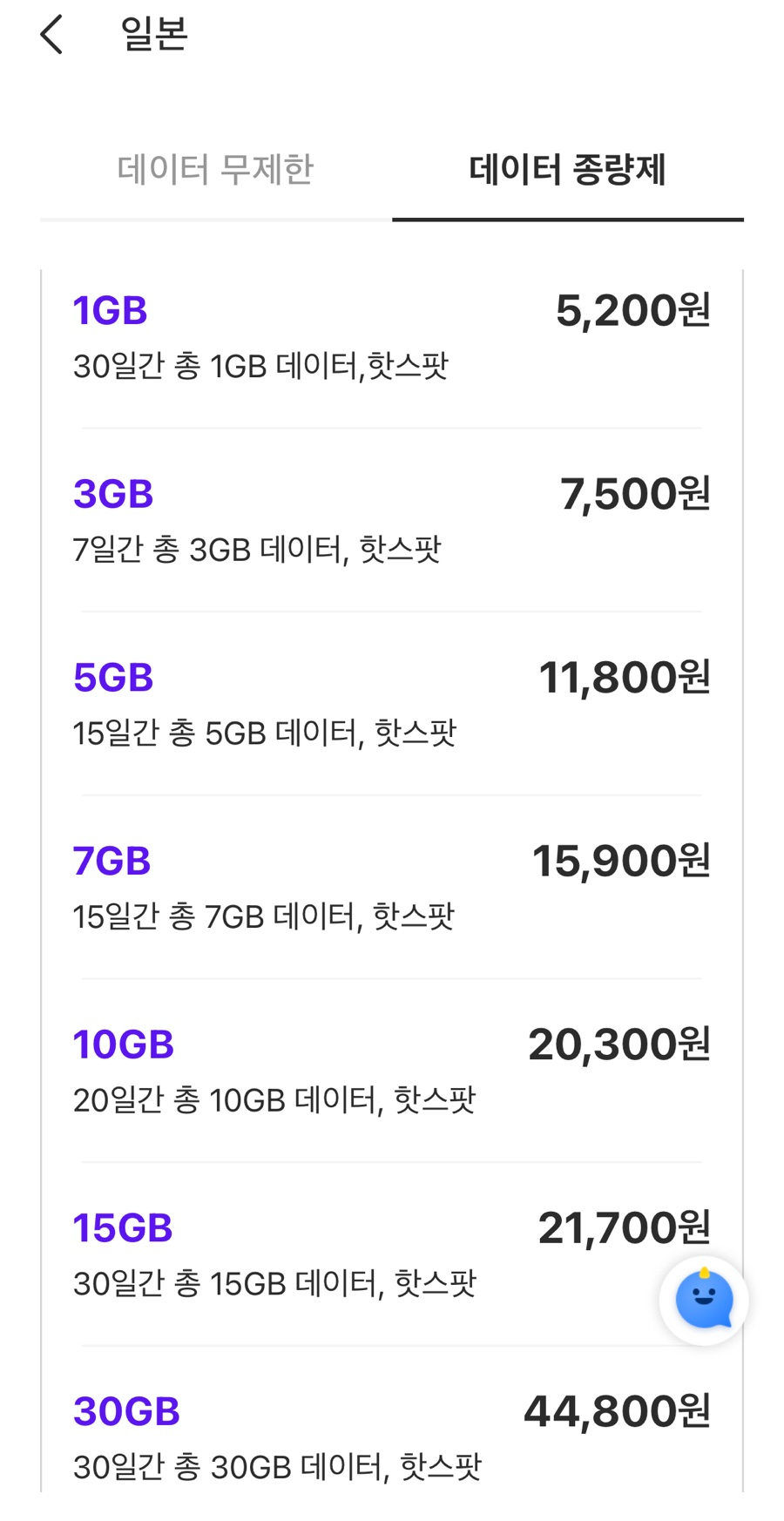Go back using the arrow icon
This screenshot has width=784, height=1521.
(x=52, y=35)
